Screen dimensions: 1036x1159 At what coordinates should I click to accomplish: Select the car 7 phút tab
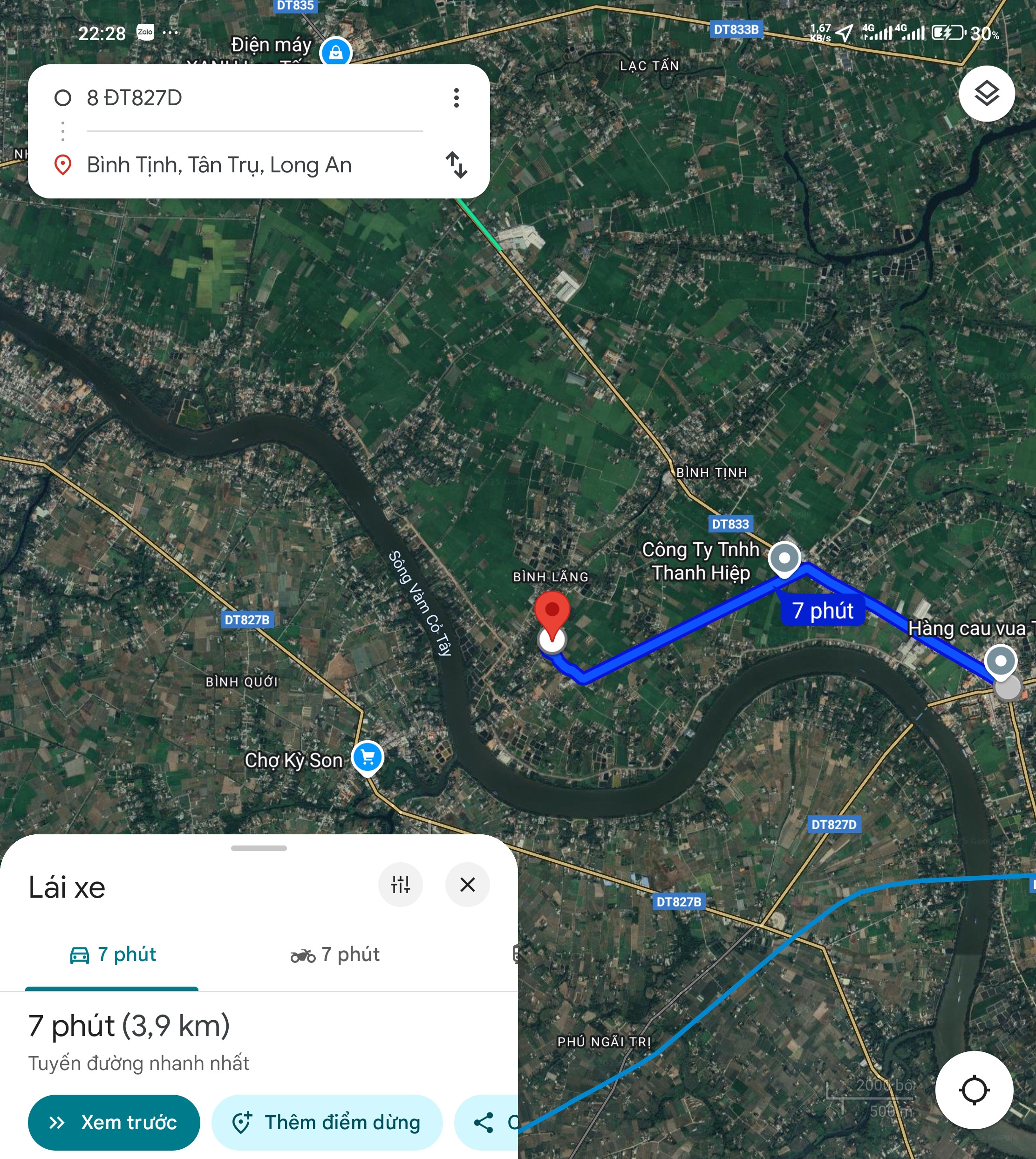click(x=112, y=954)
